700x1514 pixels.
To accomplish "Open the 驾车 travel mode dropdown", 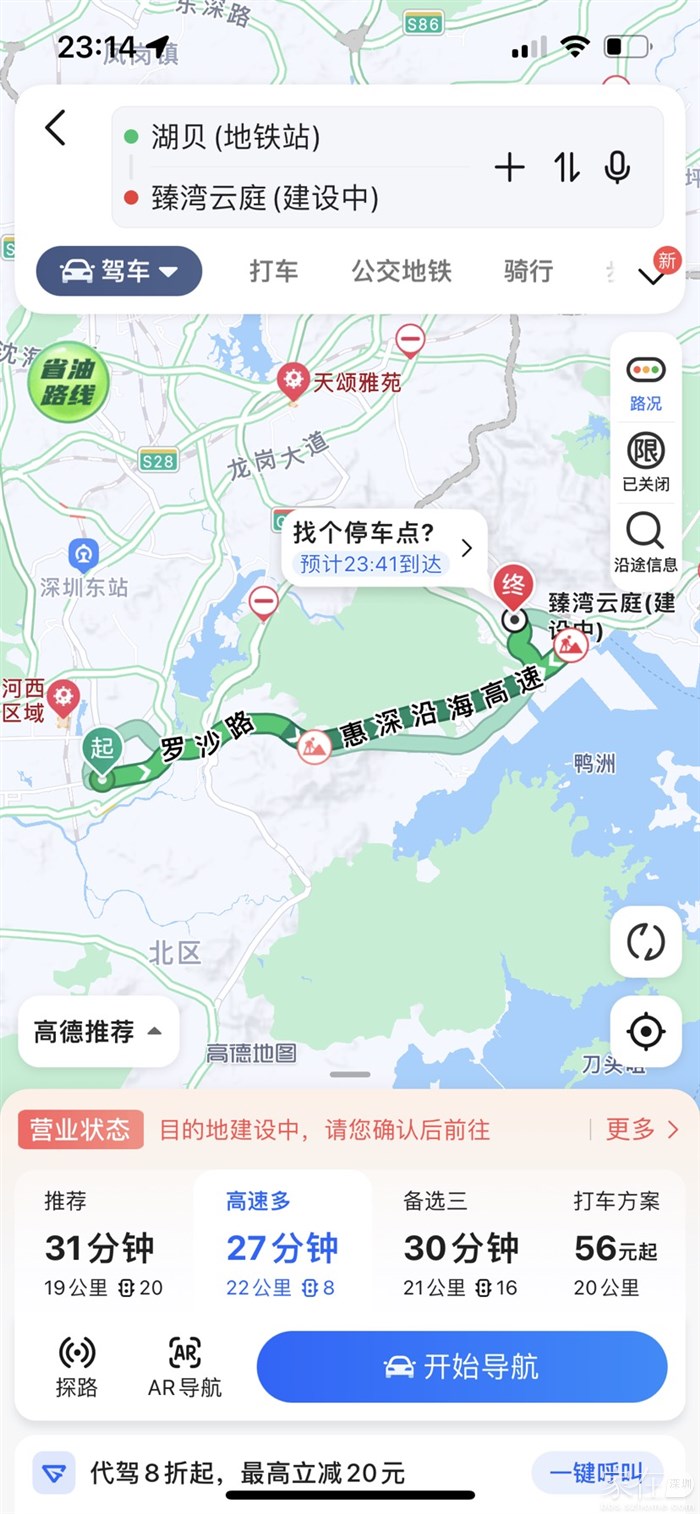I will coord(119,271).
